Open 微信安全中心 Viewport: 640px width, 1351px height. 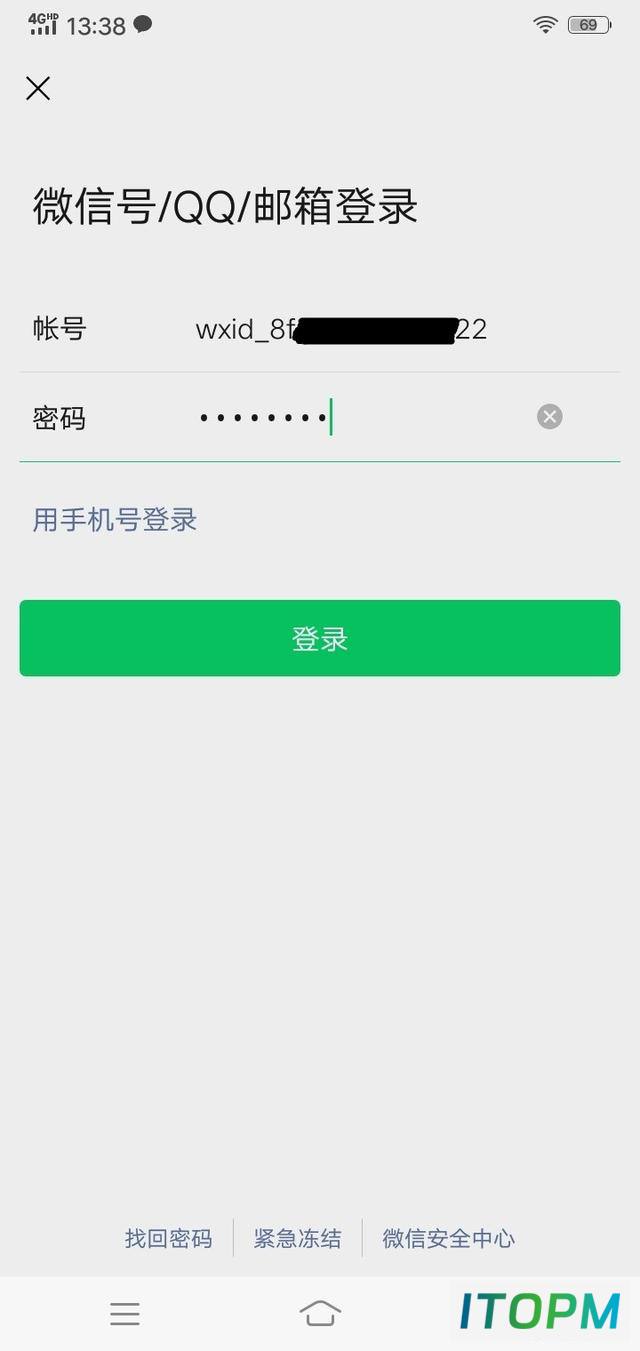[x=449, y=1238]
